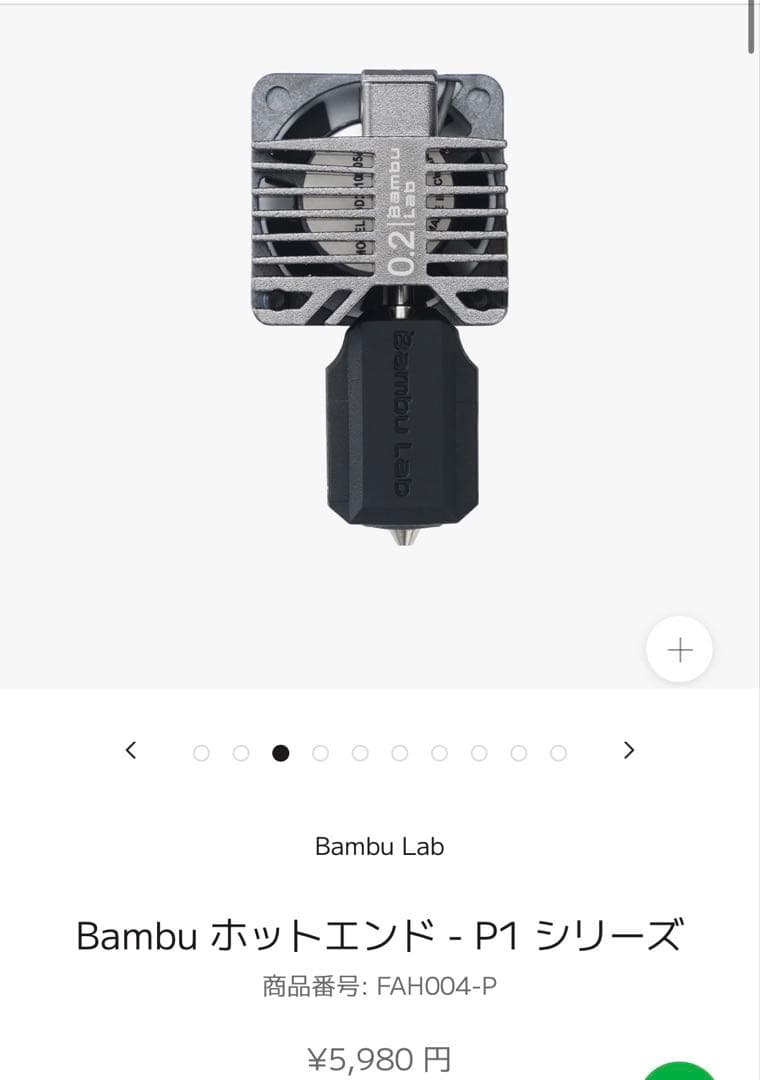Select the second carousel dot
760x1080 pixels.
point(242,750)
